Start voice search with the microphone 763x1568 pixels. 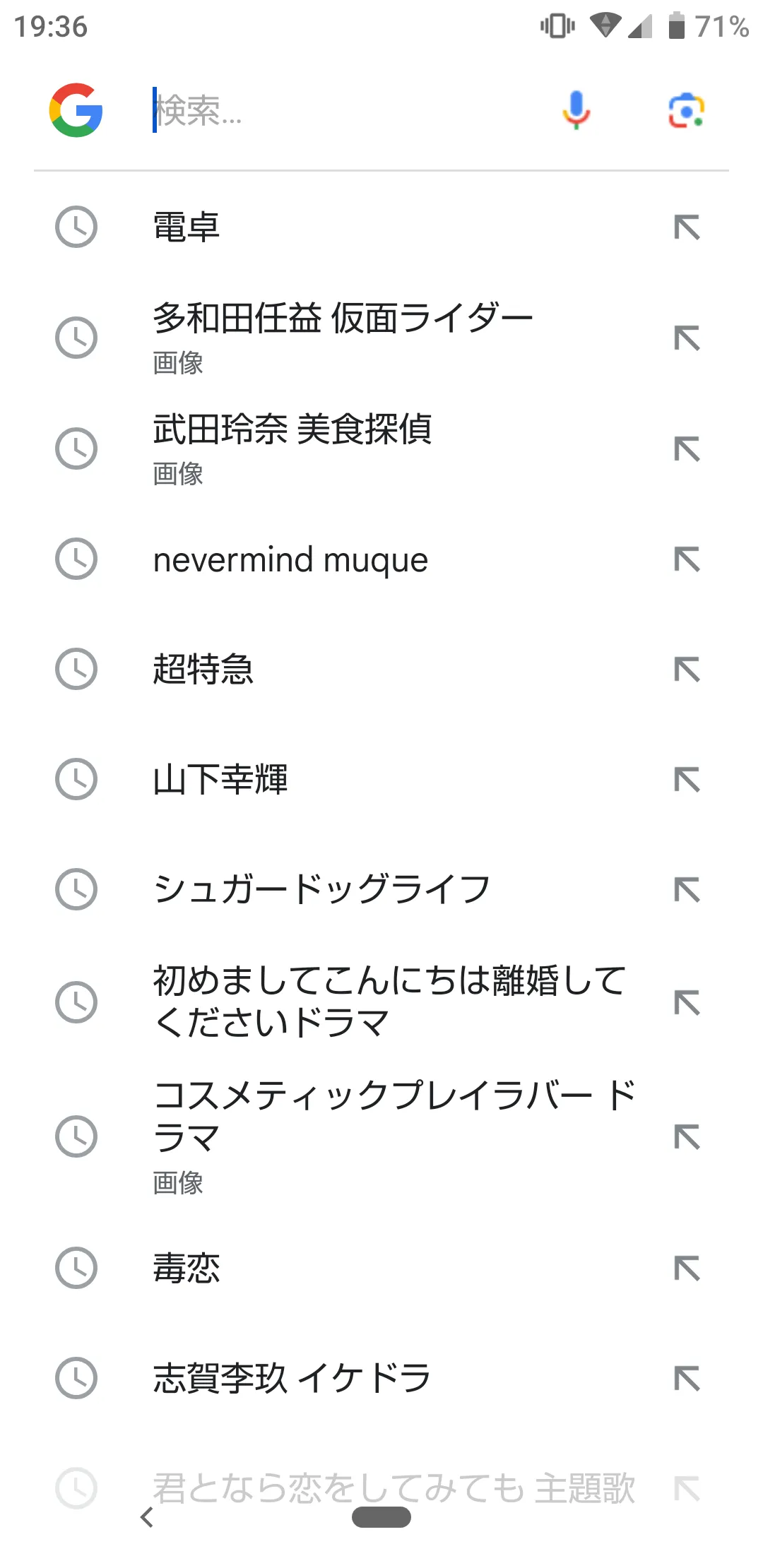click(576, 110)
